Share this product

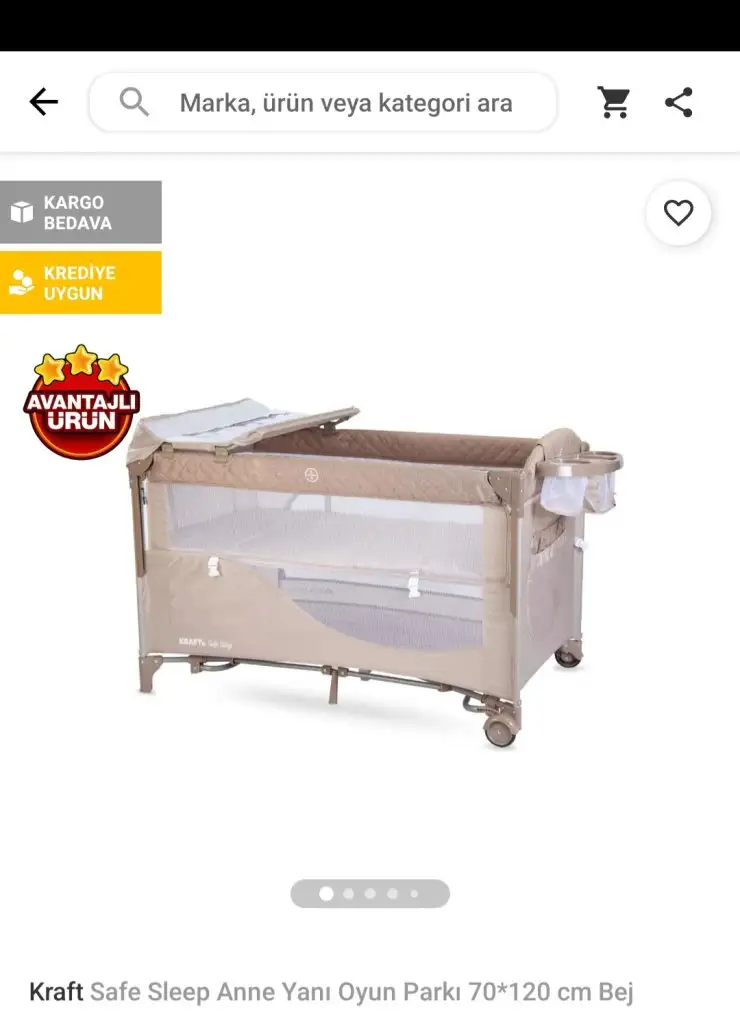point(679,102)
